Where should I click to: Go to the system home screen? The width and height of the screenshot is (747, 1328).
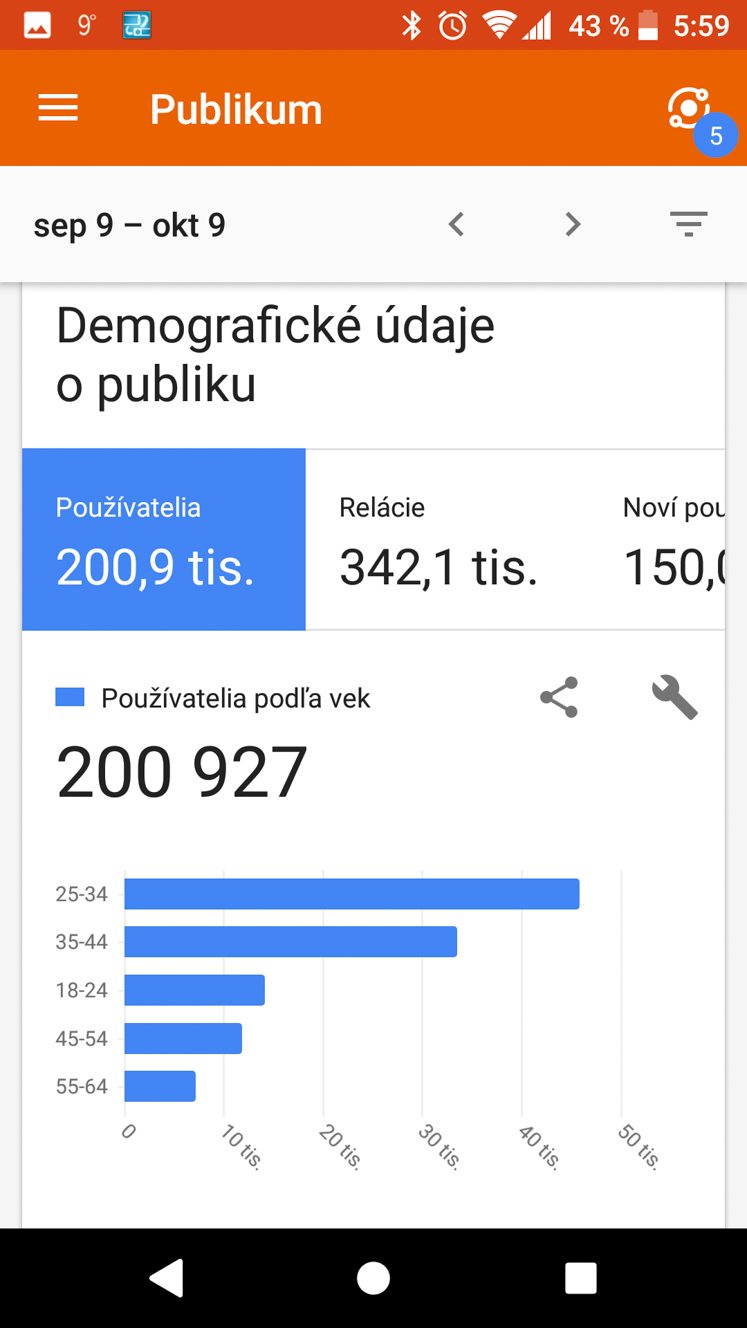(373, 1278)
